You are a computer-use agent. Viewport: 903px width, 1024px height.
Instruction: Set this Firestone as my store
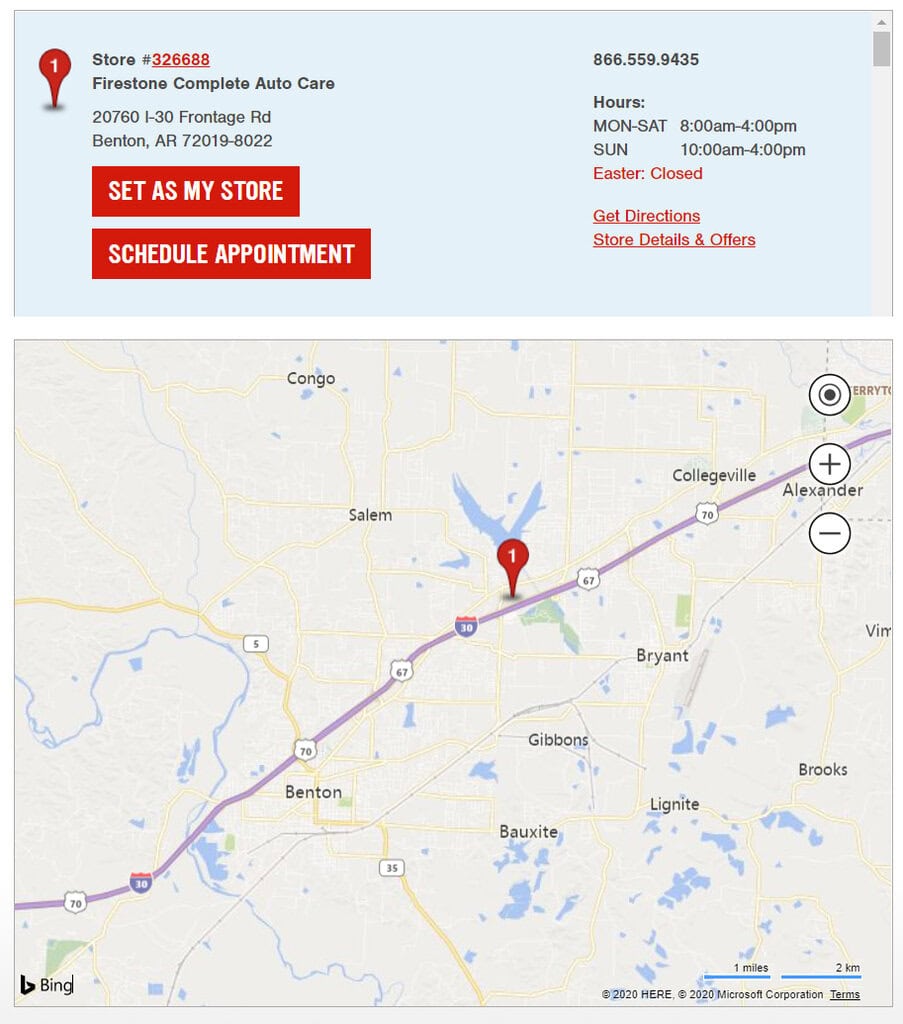pos(196,191)
